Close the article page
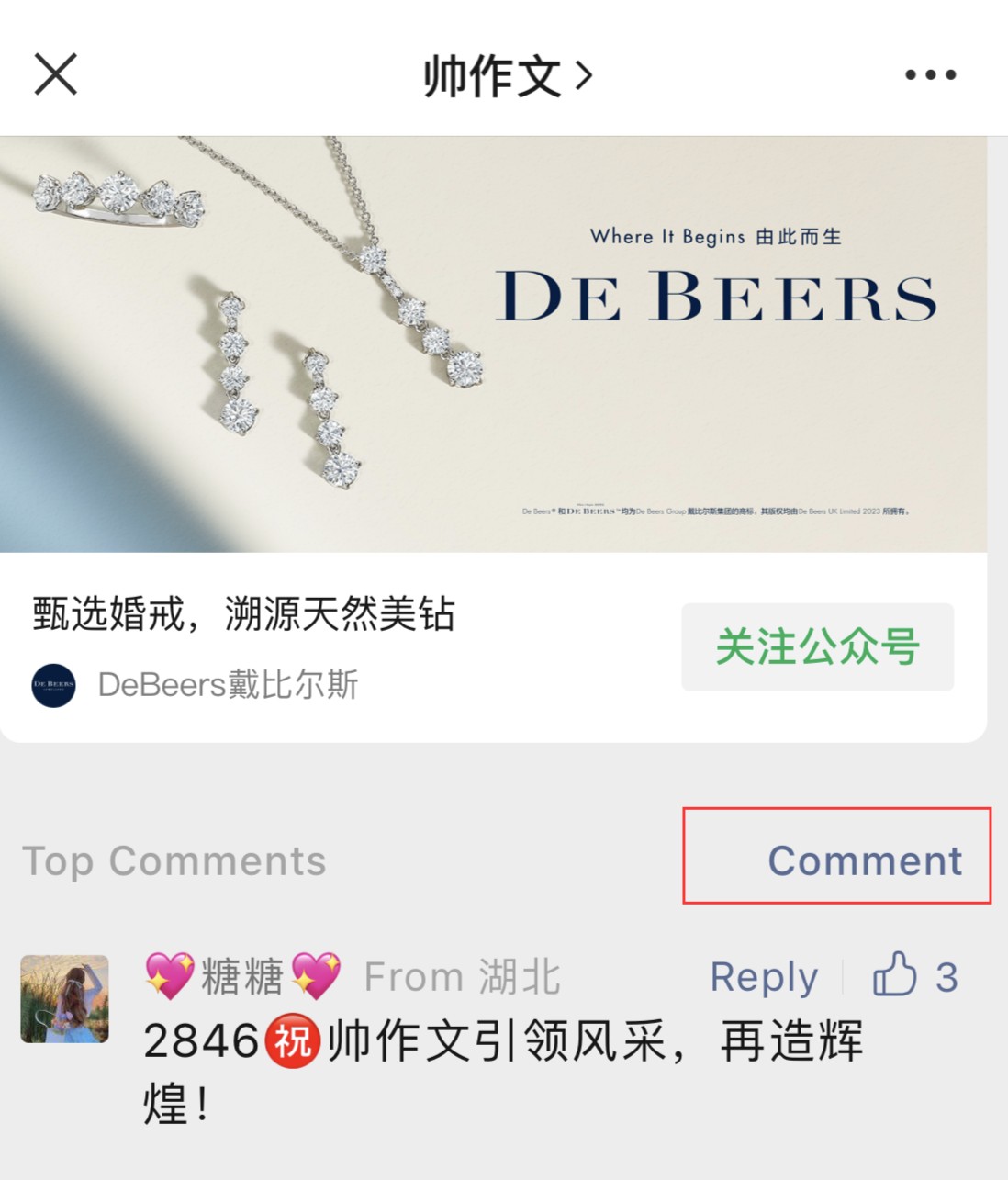 [x=56, y=74]
